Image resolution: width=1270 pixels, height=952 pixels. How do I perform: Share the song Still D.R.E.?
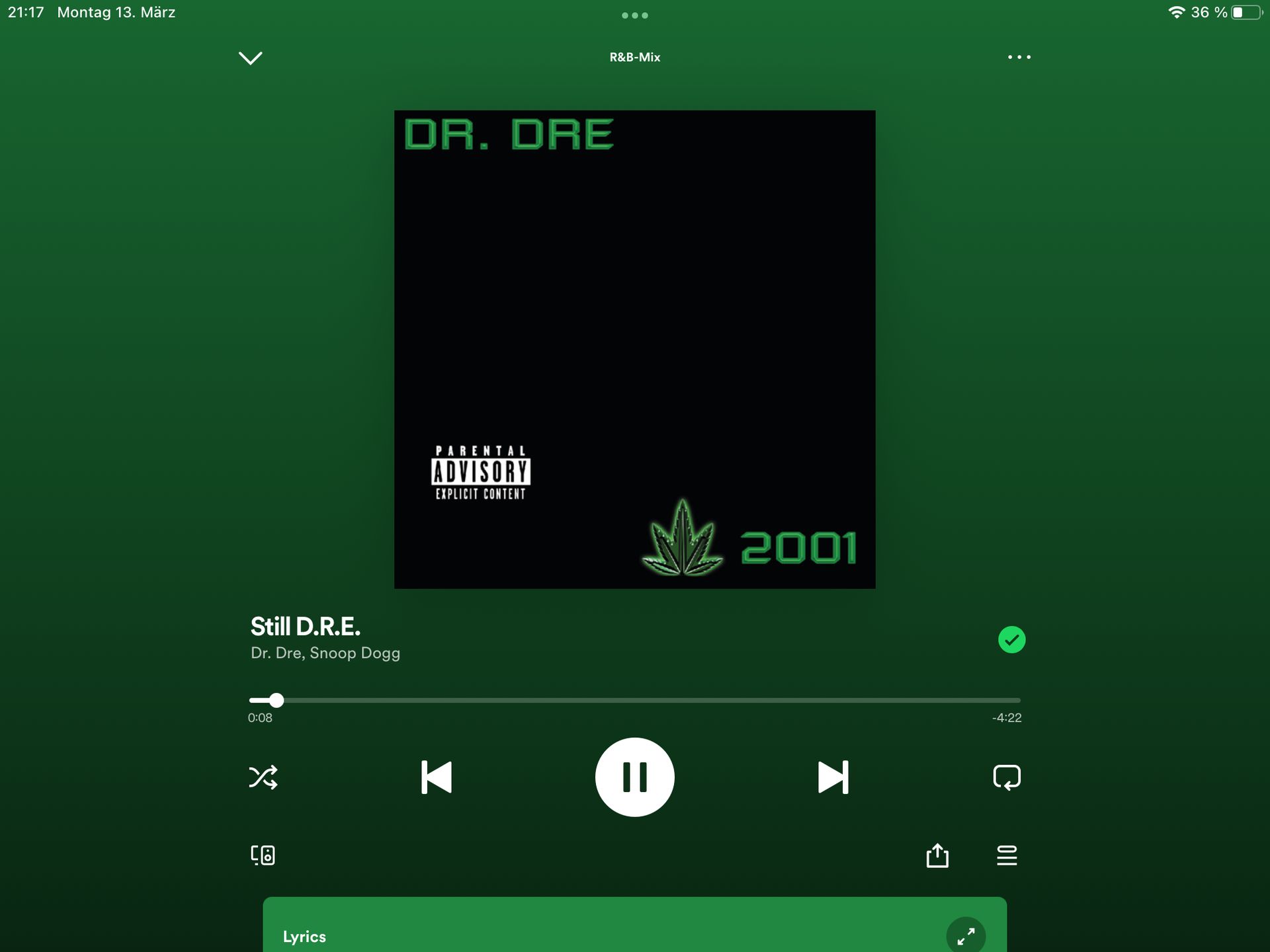click(937, 855)
